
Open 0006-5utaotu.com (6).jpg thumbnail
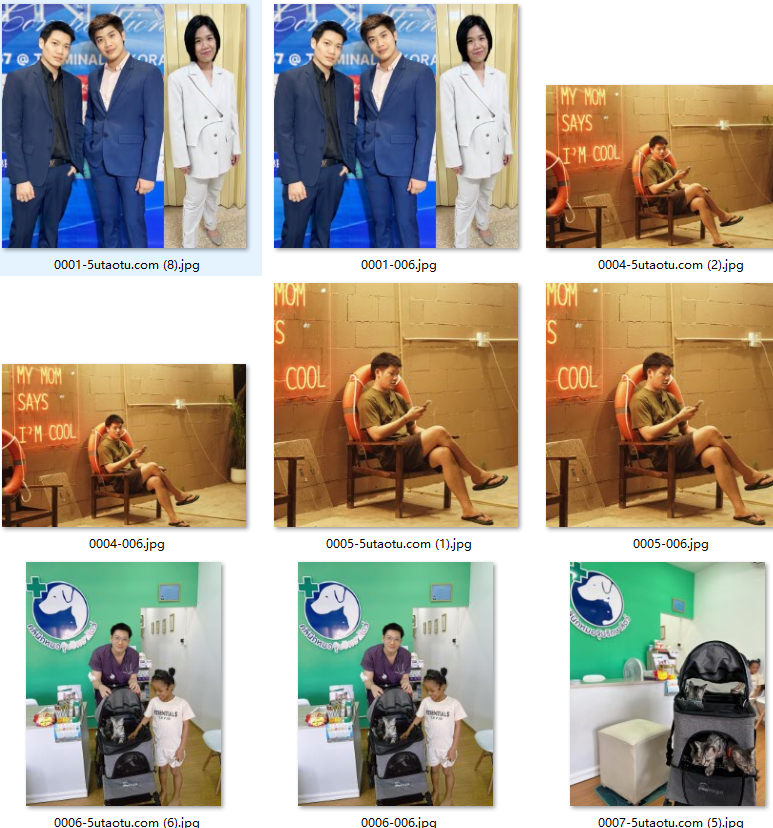point(124,684)
